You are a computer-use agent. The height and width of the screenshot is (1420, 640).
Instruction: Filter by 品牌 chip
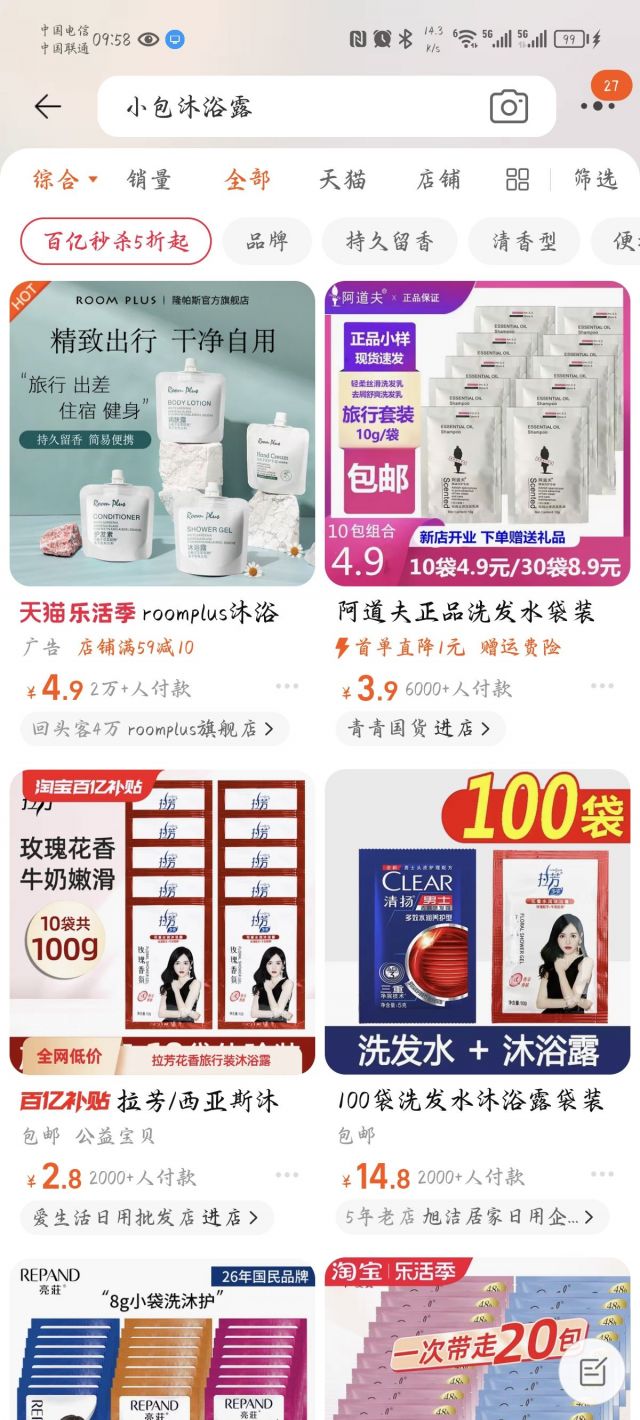[266, 241]
